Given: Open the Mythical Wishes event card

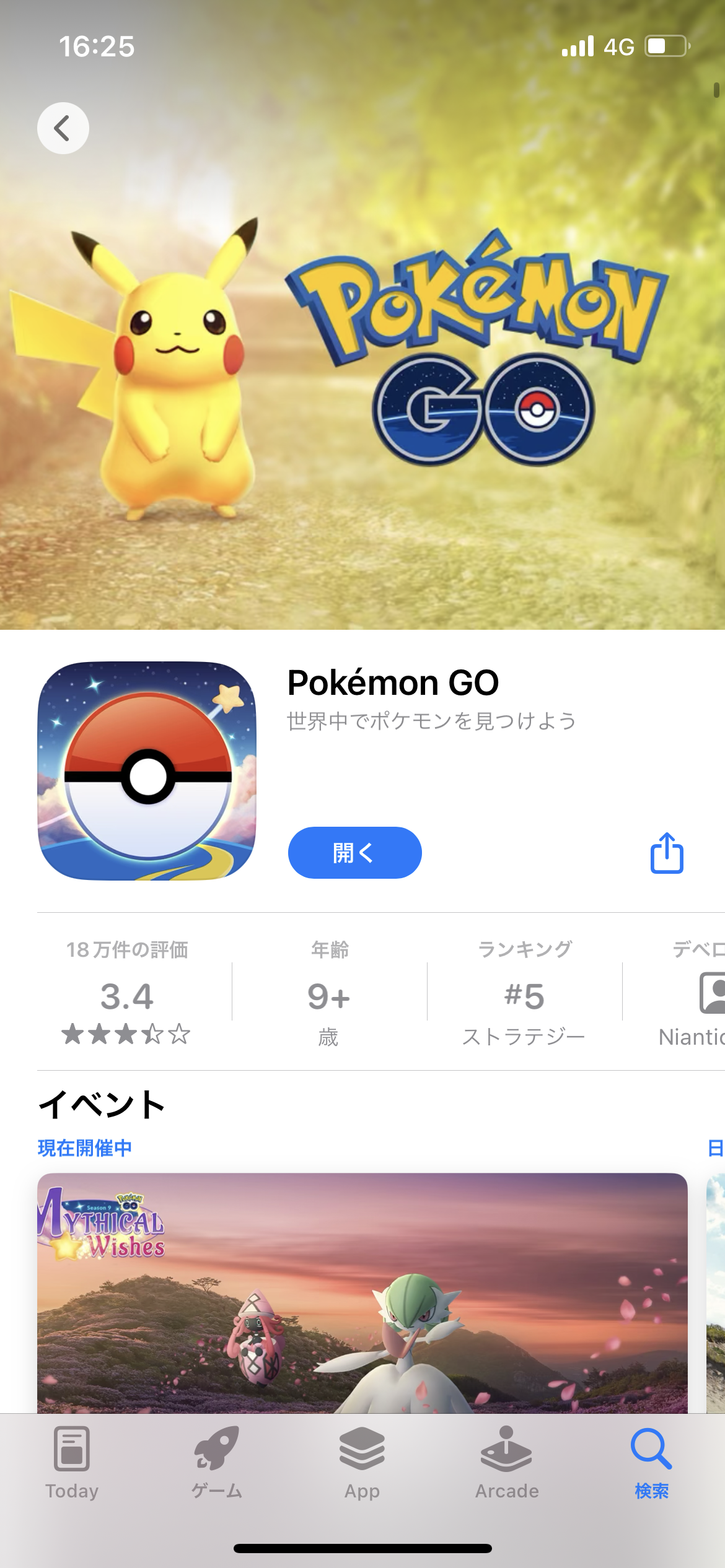Looking at the screenshot, I should point(362,1293).
